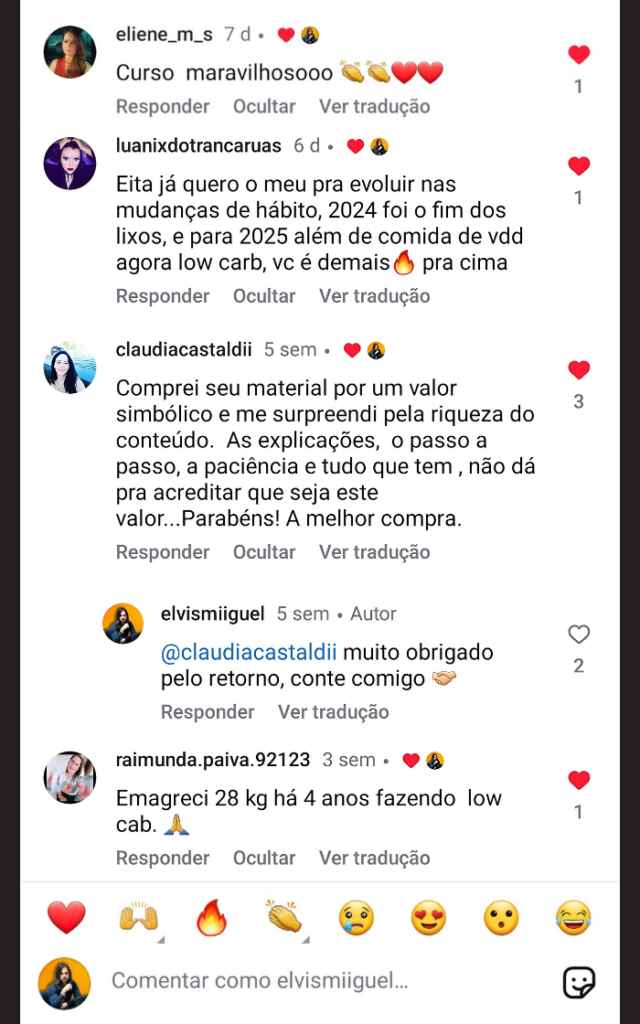Insert the clapping hands quick emoji
640x1024 pixels.
coord(284,917)
